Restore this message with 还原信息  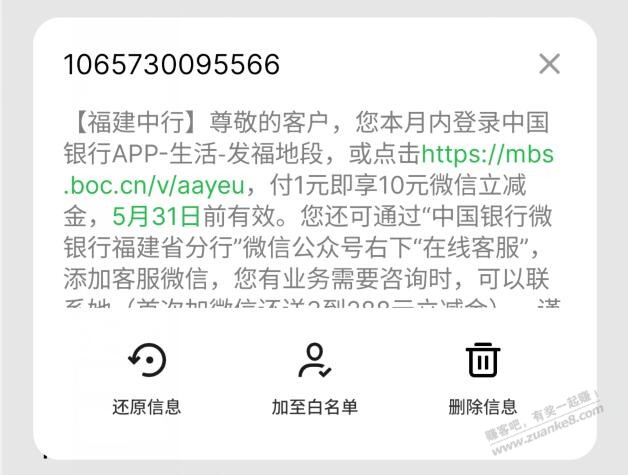(x=147, y=379)
